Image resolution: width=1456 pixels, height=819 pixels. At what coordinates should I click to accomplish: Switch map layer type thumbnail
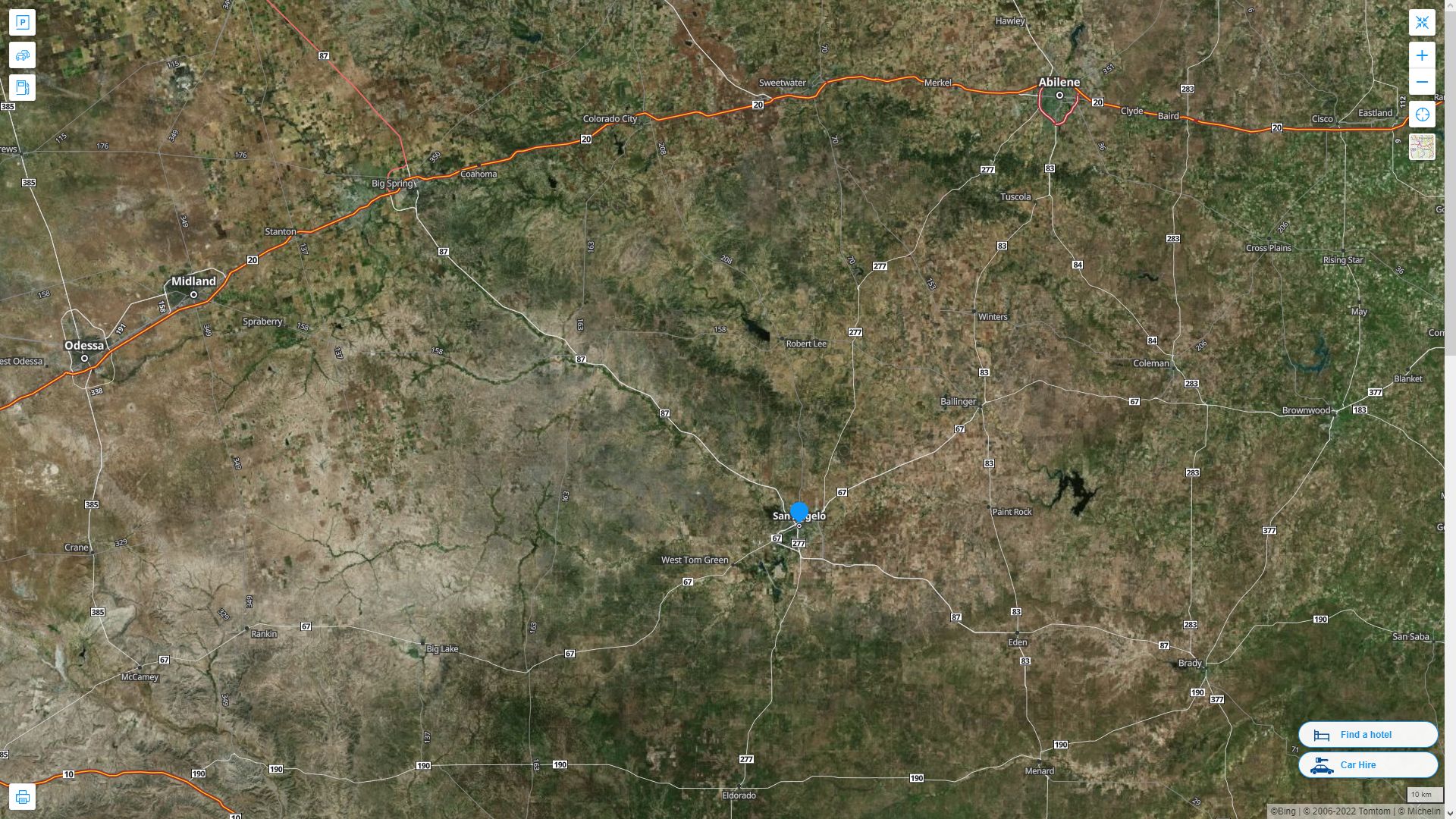click(x=1422, y=147)
